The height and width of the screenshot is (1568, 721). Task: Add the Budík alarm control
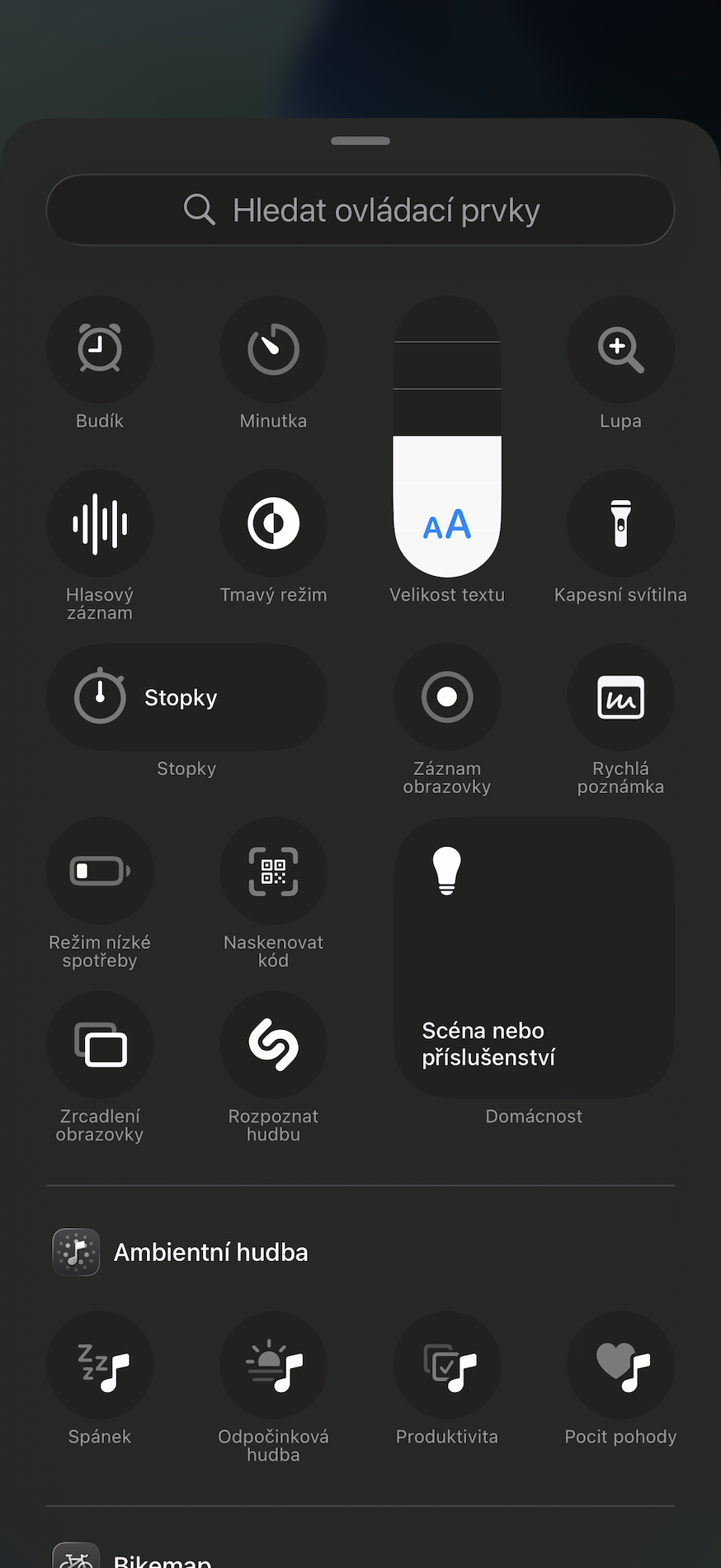pyautogui.click(x=100, y=349)
